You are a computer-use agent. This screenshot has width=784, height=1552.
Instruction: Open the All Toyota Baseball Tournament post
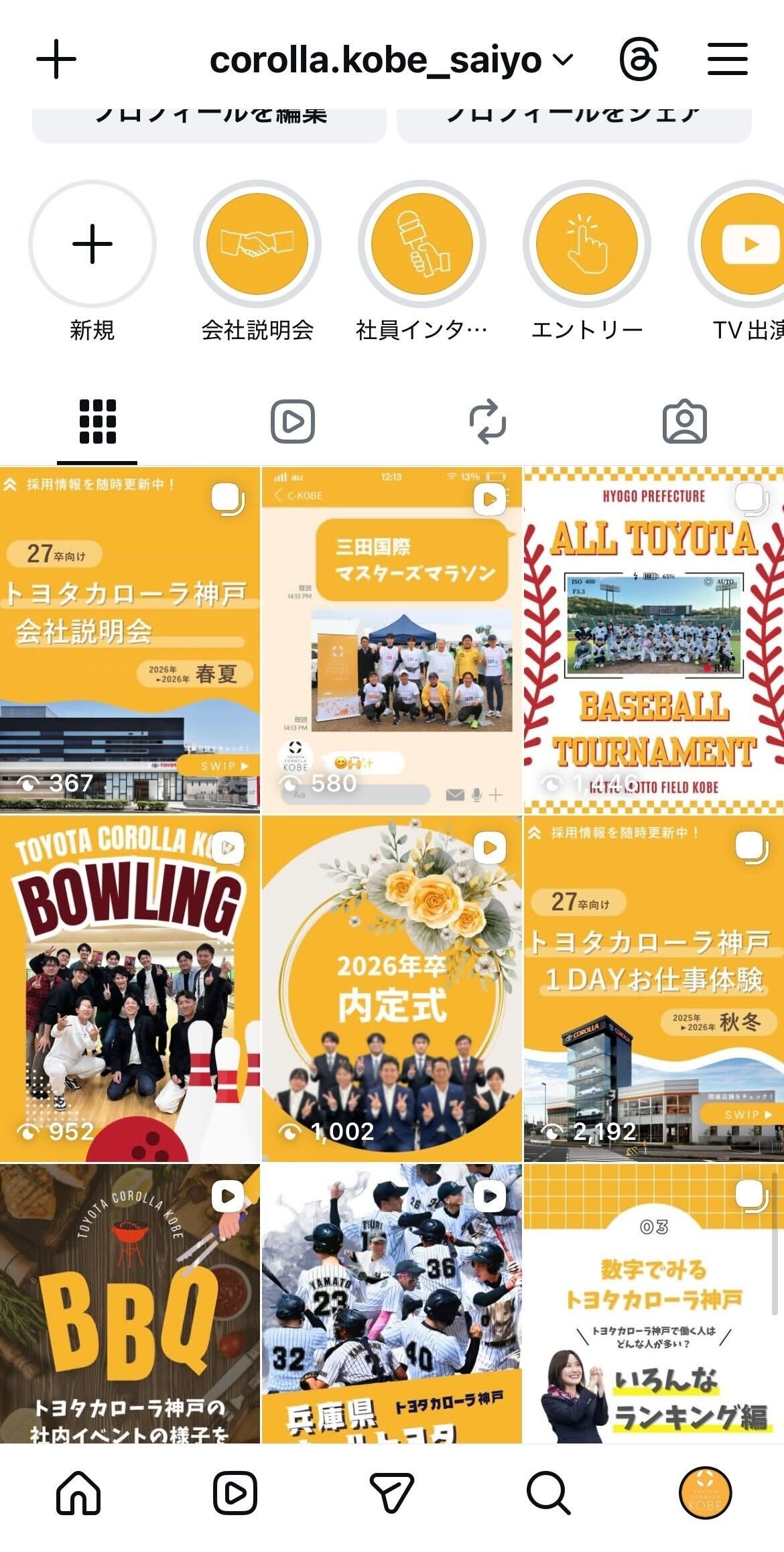653,640
